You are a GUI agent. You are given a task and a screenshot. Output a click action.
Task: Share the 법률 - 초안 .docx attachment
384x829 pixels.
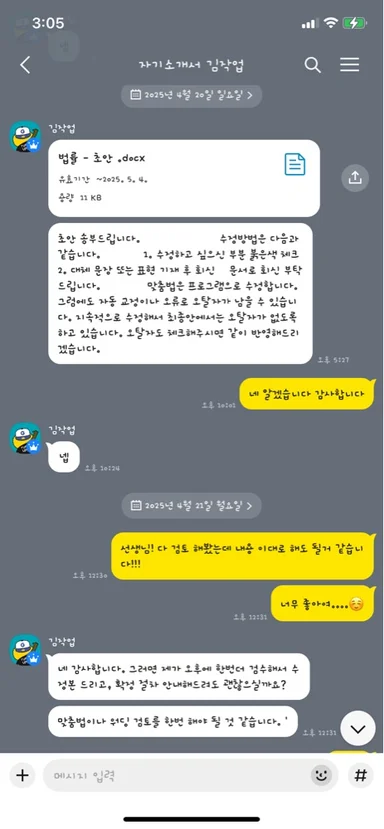tap(355, 178)
